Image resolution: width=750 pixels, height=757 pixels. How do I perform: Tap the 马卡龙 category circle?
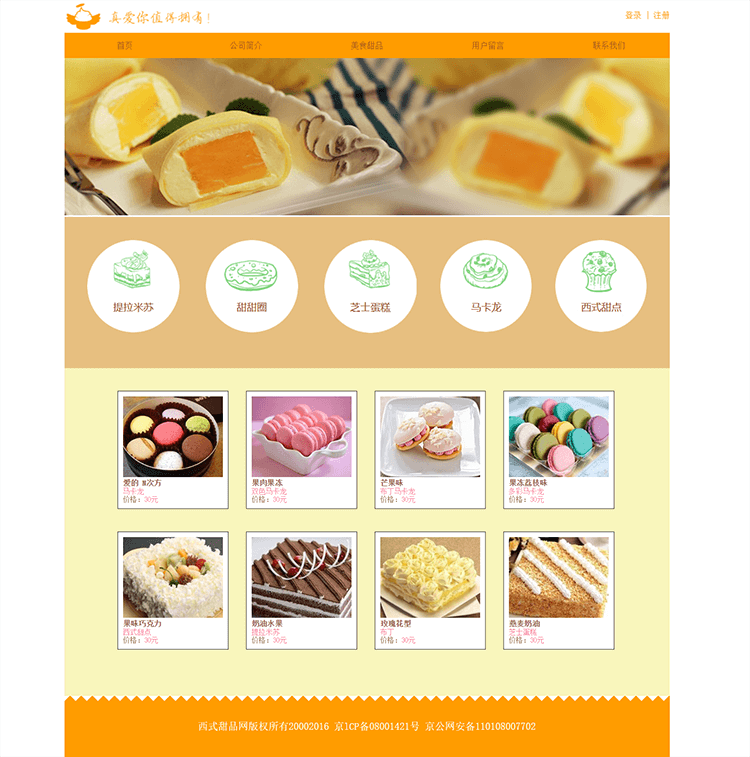pos(486,286)
